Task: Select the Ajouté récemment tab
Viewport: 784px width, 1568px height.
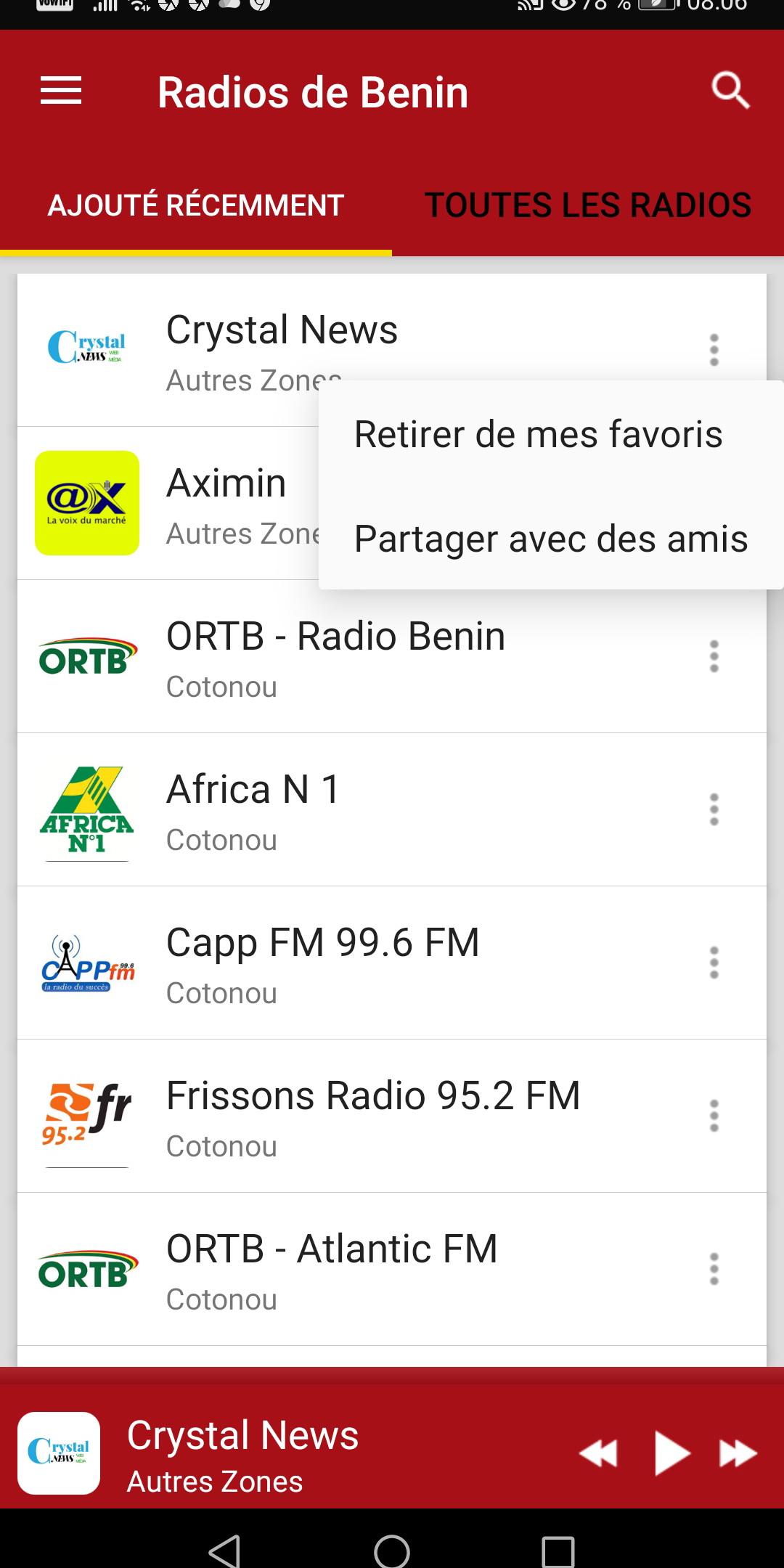Action: [x=196, y=205]
